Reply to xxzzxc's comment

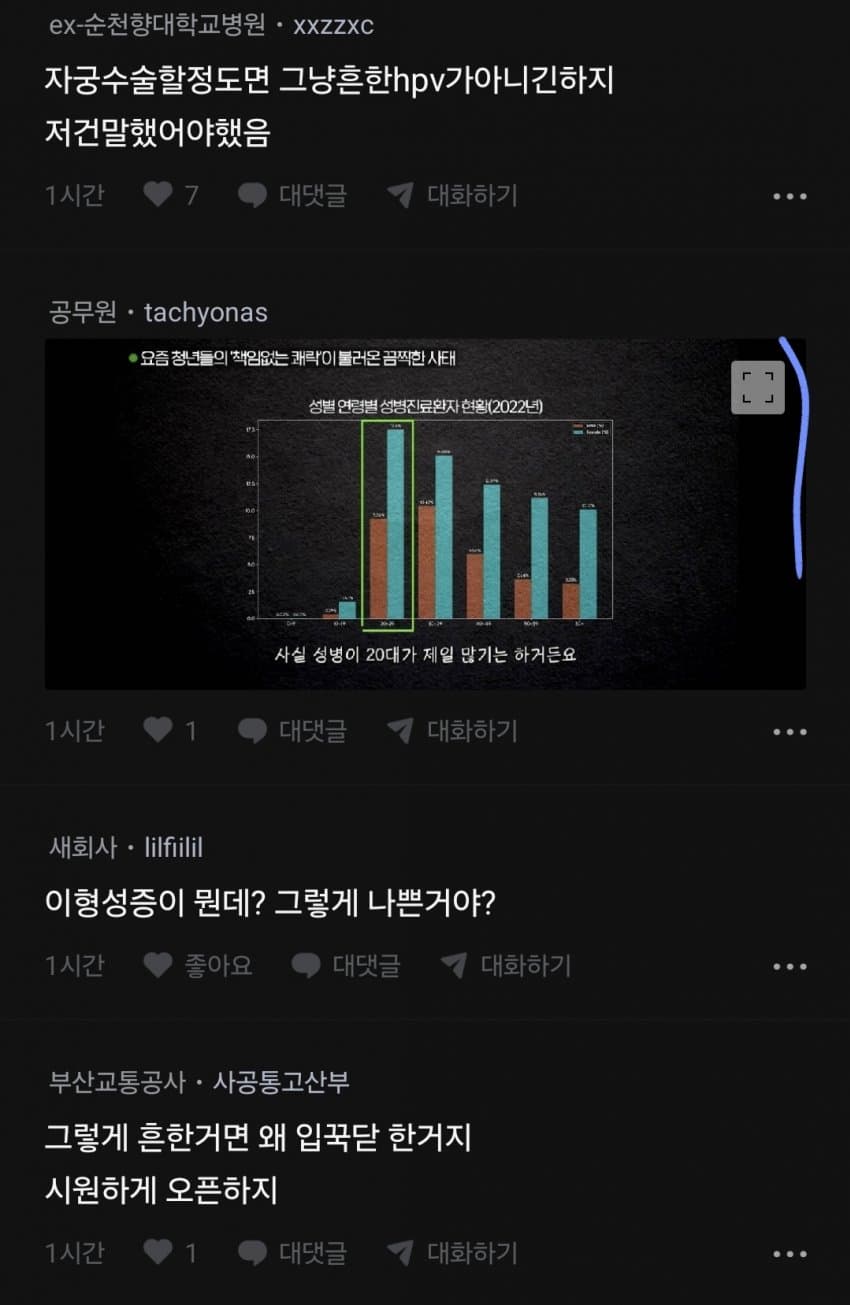pyautogui.click(x=292, y=194)
